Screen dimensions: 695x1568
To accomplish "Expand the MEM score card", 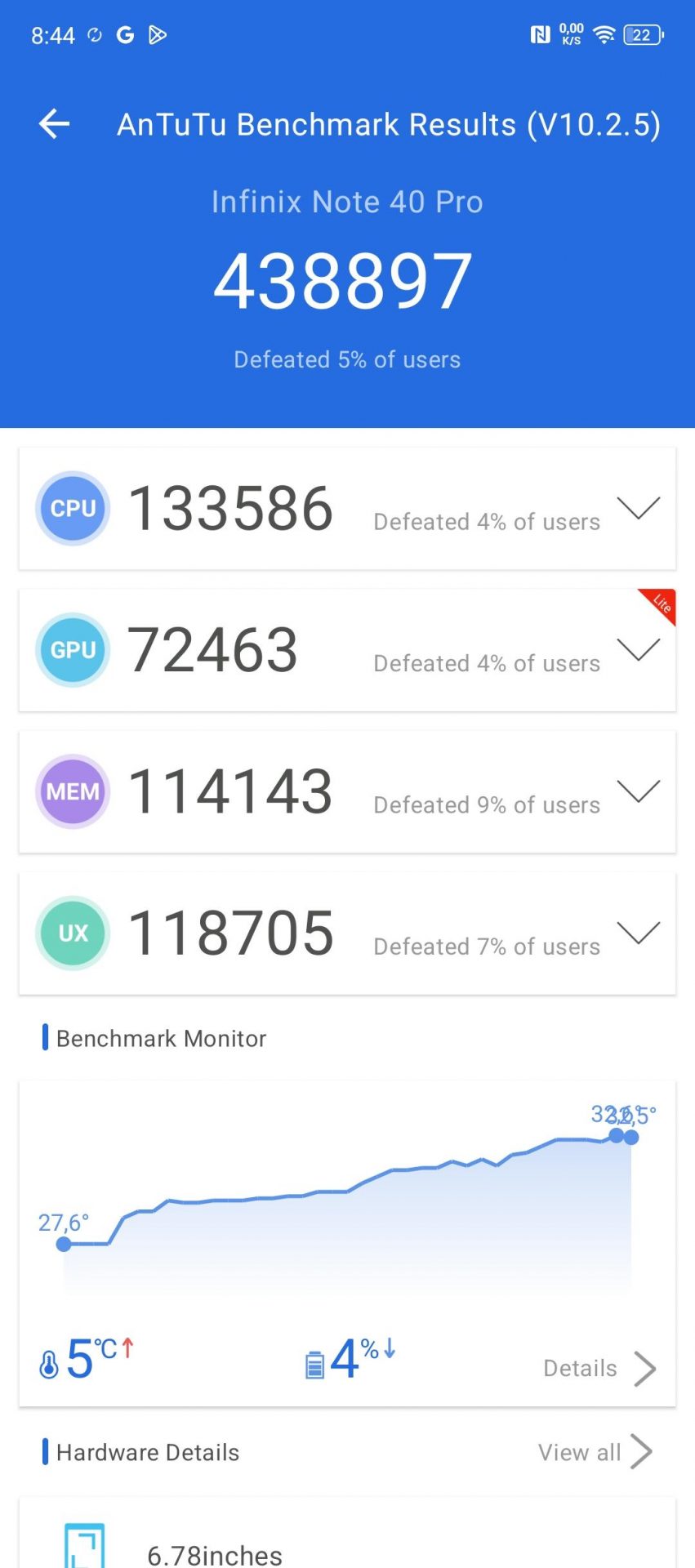I will 638,791.
